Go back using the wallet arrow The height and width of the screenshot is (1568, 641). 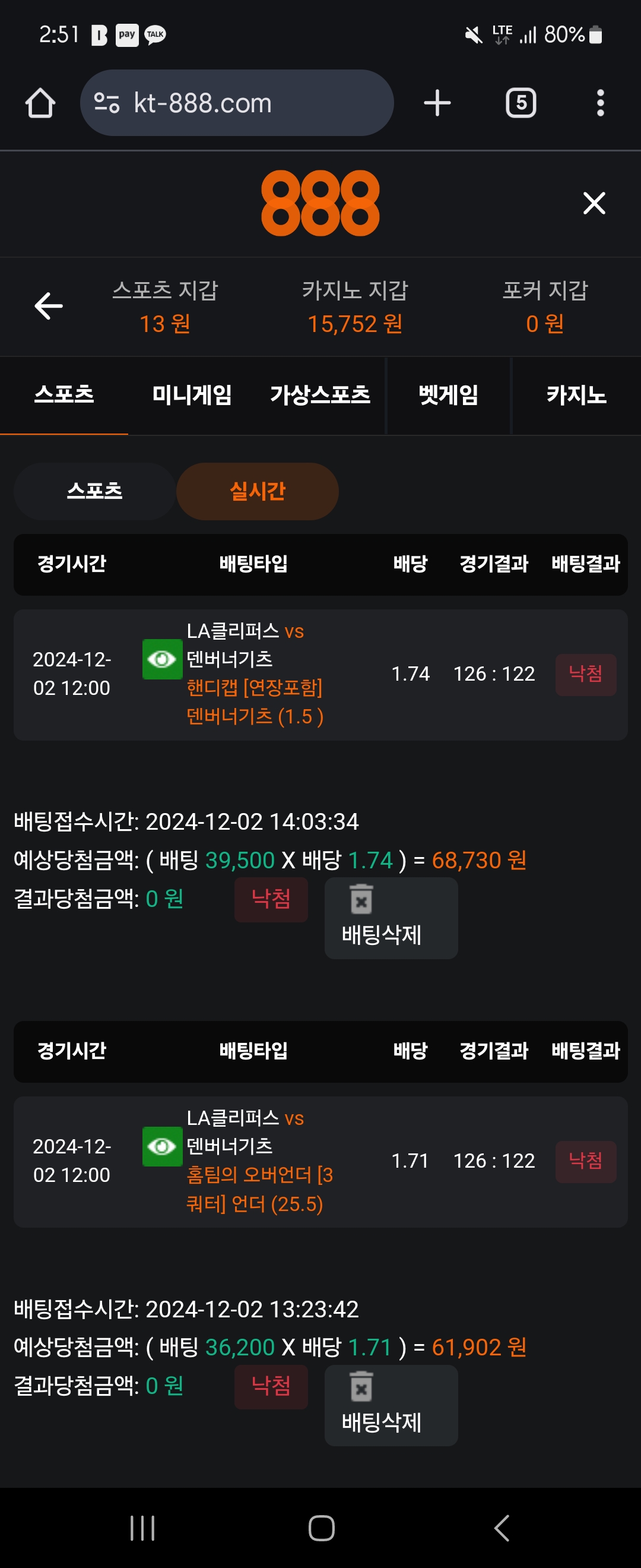[49, 305]
